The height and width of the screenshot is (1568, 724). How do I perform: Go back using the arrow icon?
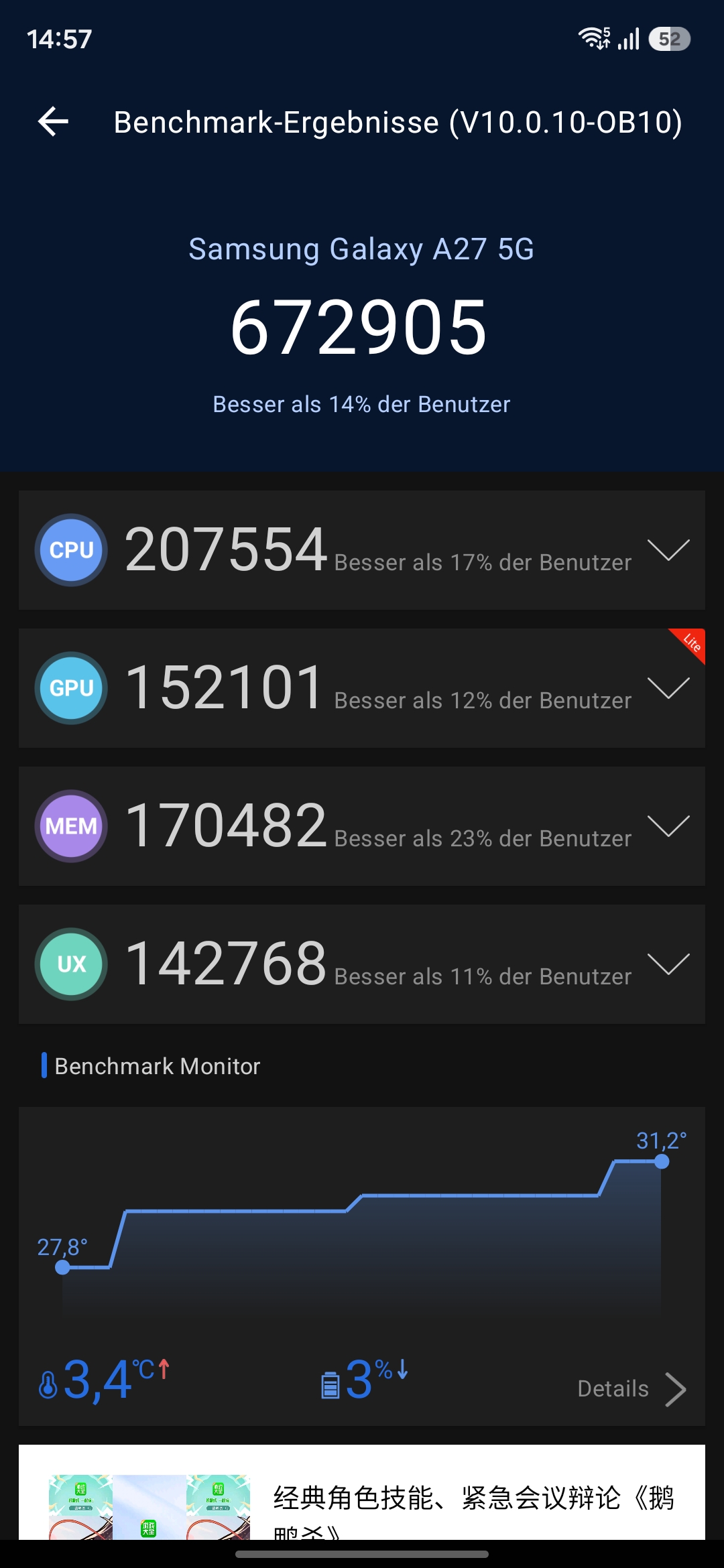(x=54, y=122)
